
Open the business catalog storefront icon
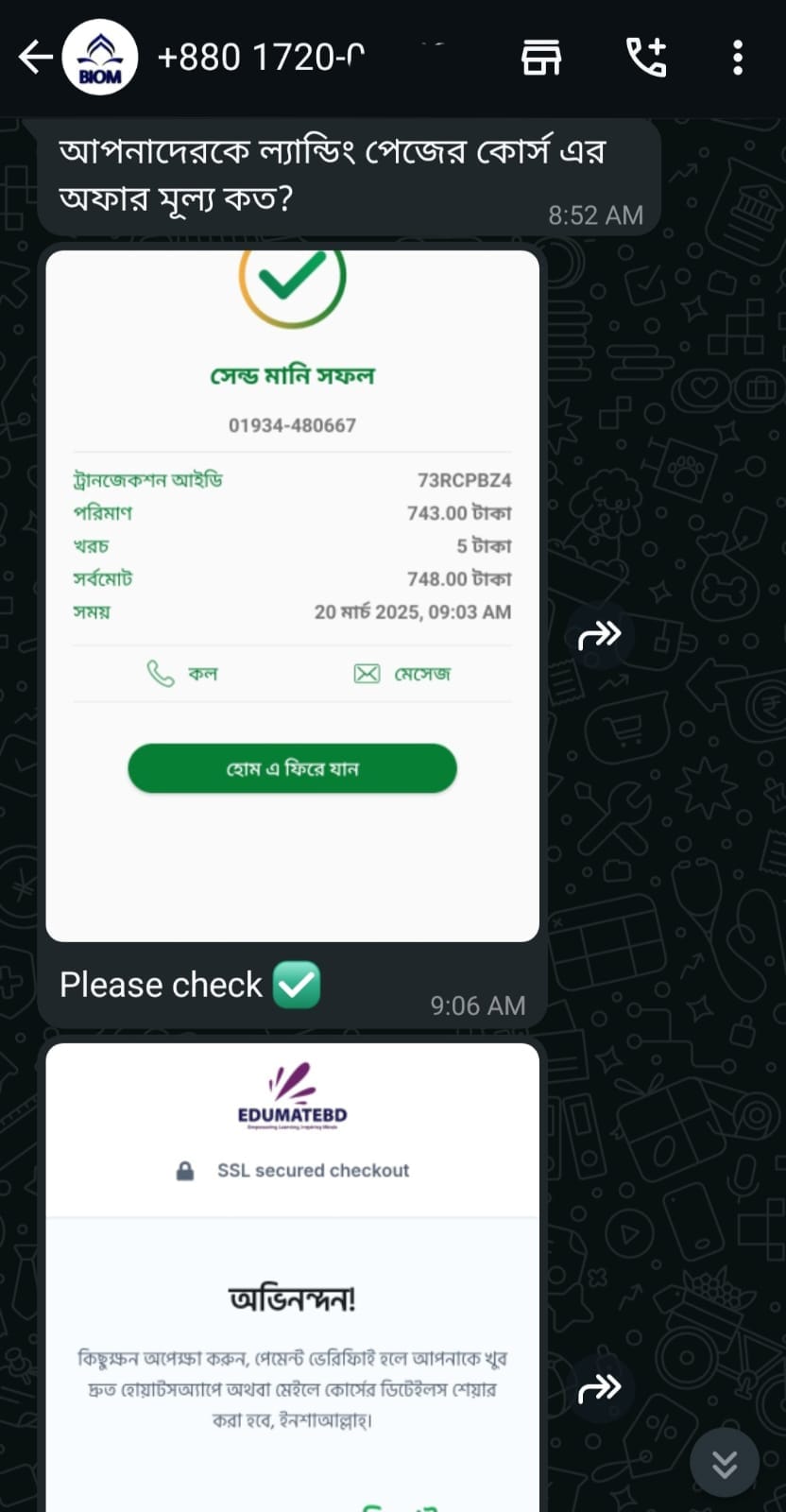[541, 58]
